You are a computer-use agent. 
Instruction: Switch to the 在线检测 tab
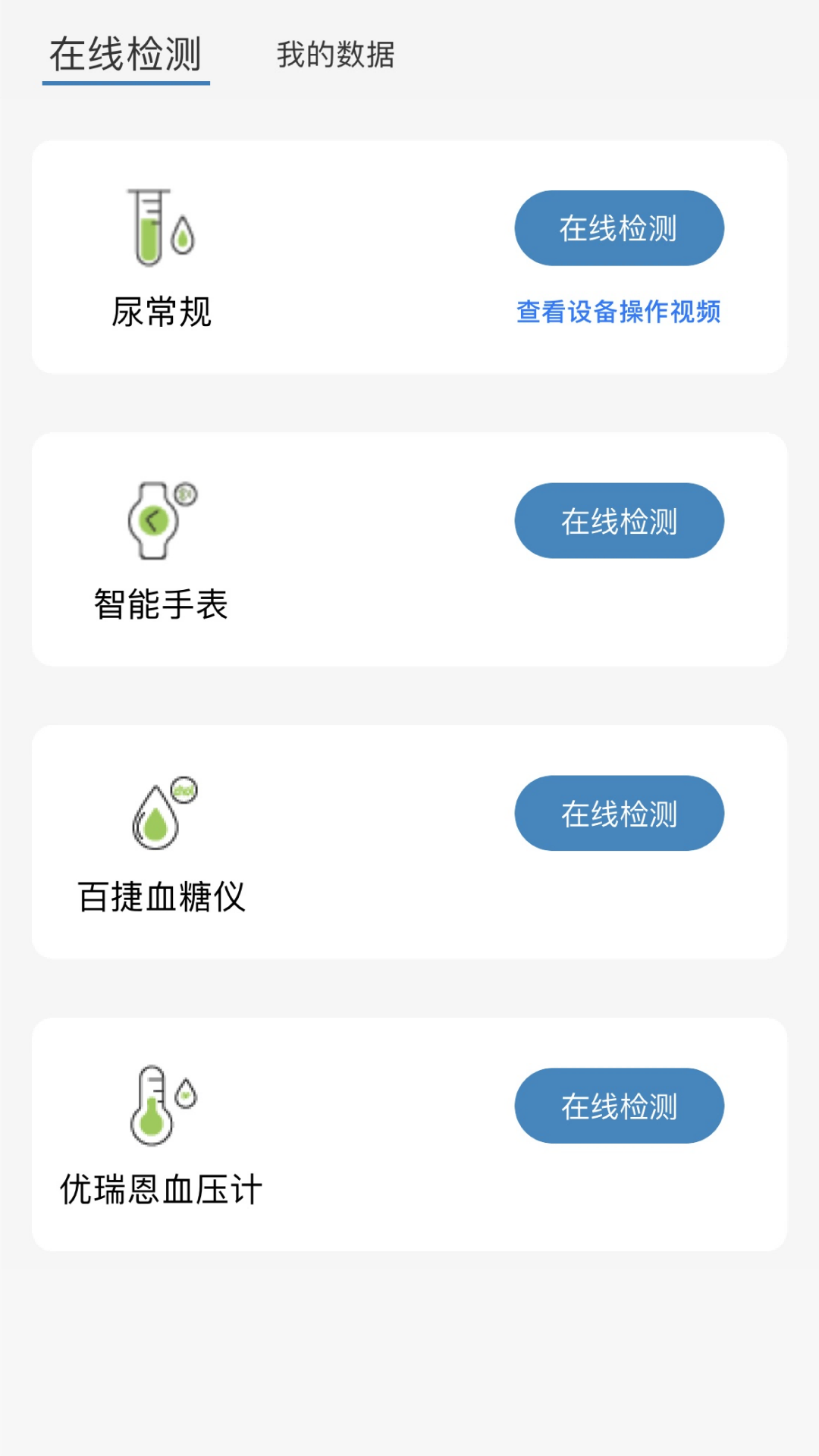(126, 55)
